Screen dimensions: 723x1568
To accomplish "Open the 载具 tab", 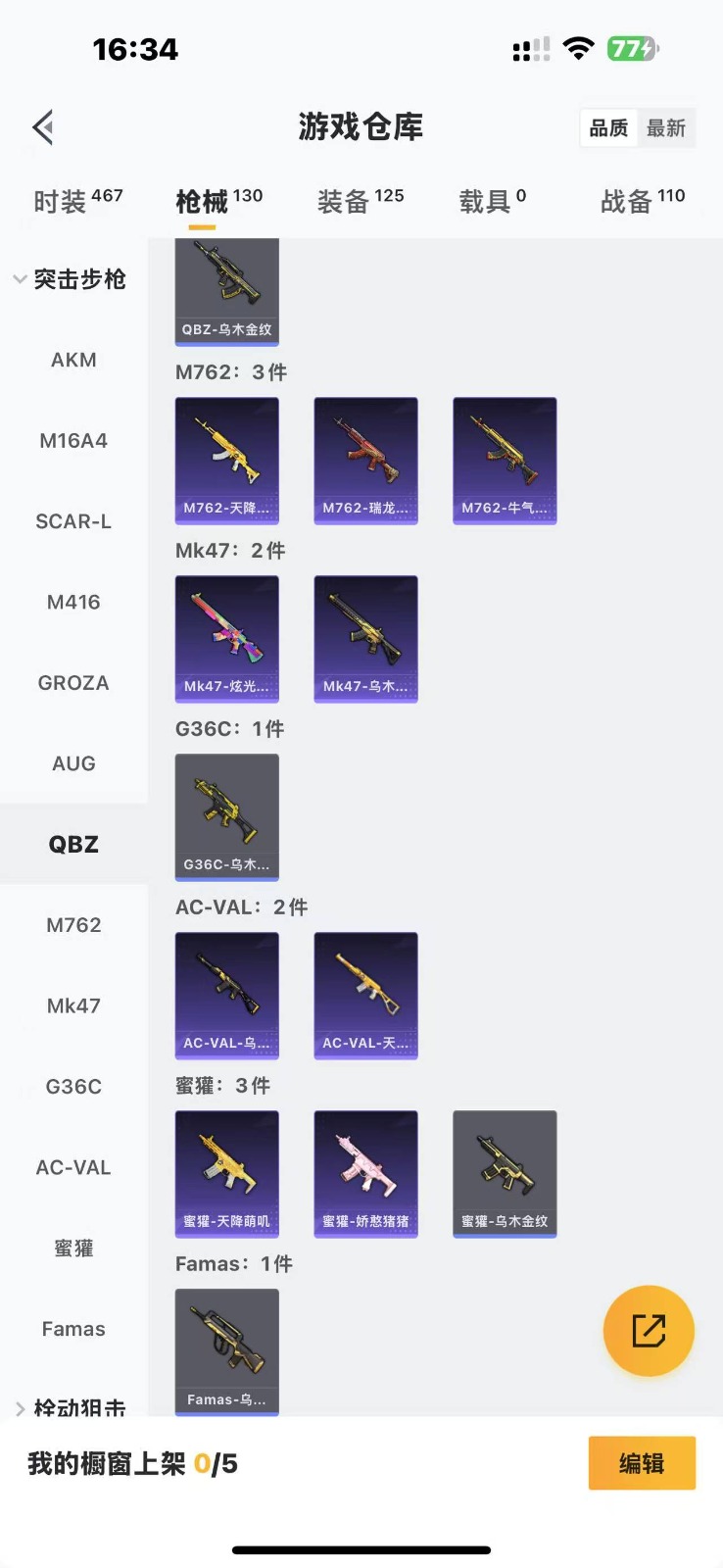I will [x=492, y=201].
